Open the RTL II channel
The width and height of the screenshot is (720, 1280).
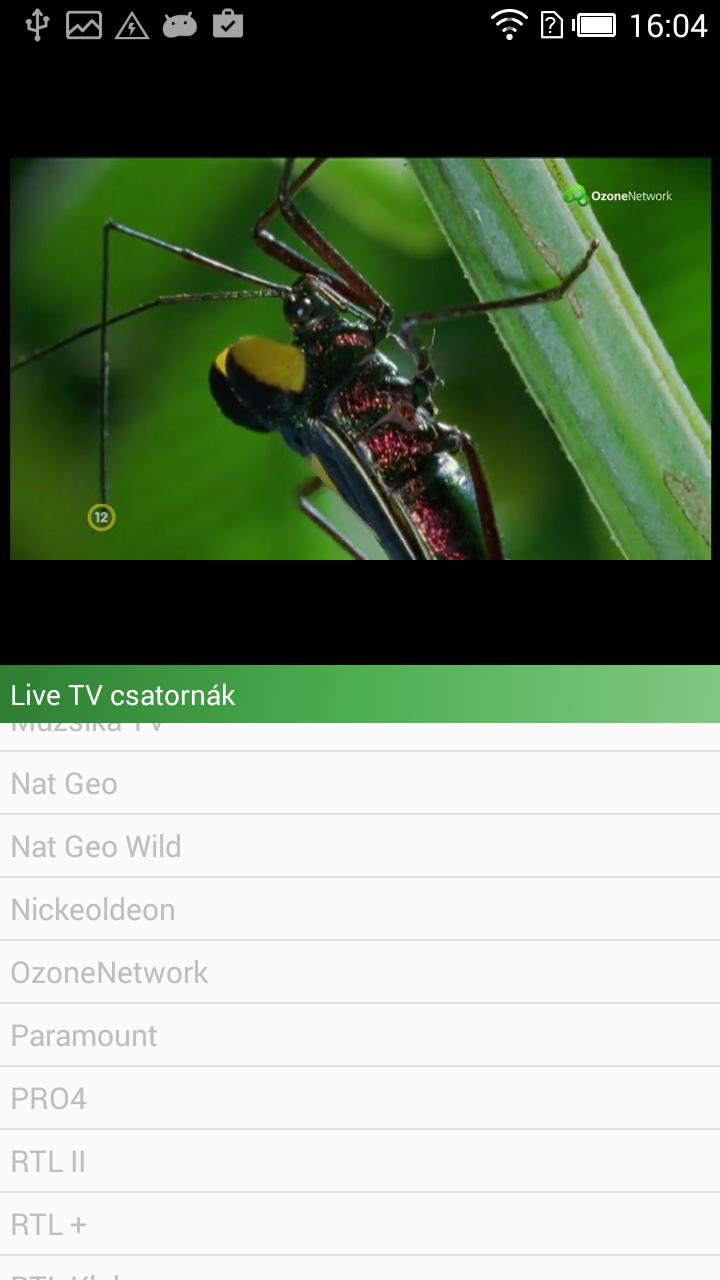pos(360,1161)
